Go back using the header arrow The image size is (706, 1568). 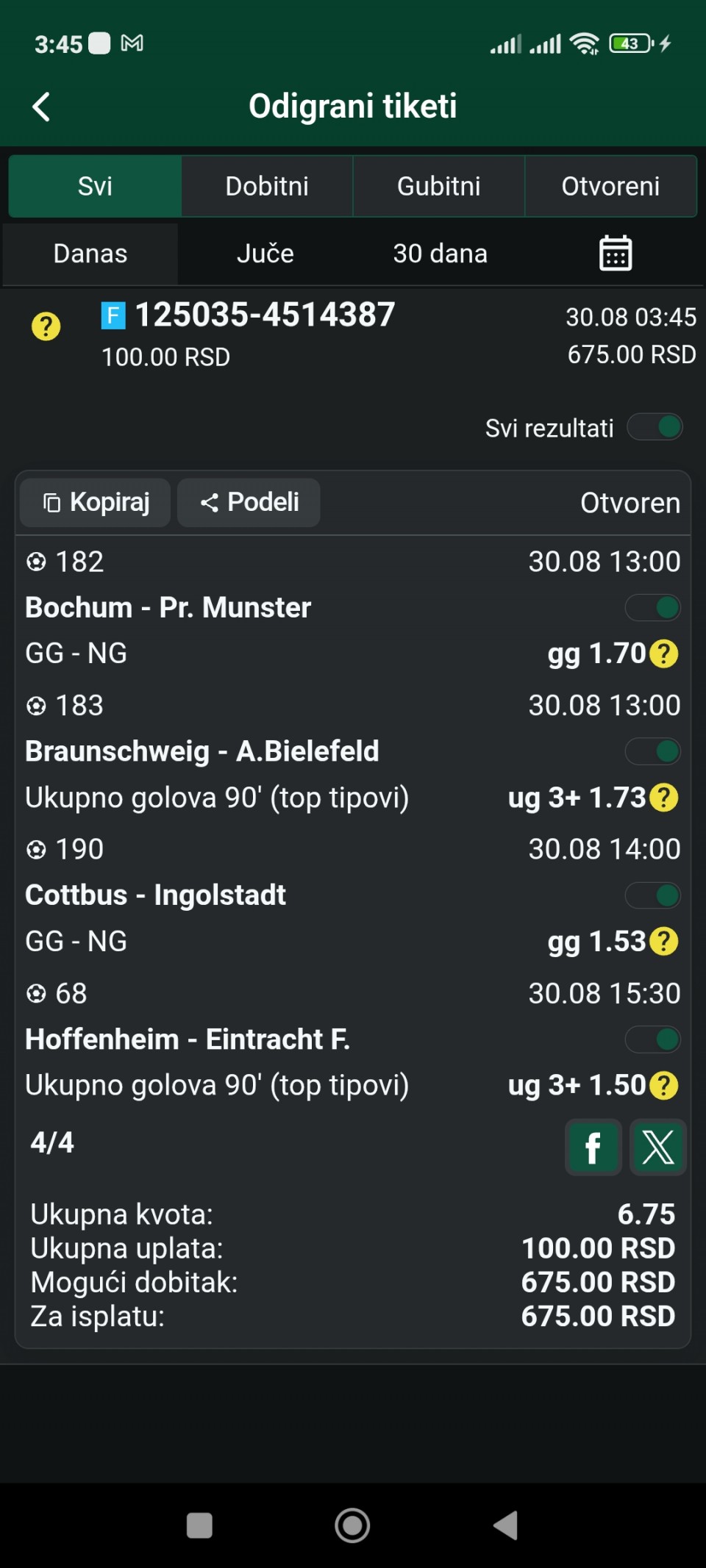(41, 107)
